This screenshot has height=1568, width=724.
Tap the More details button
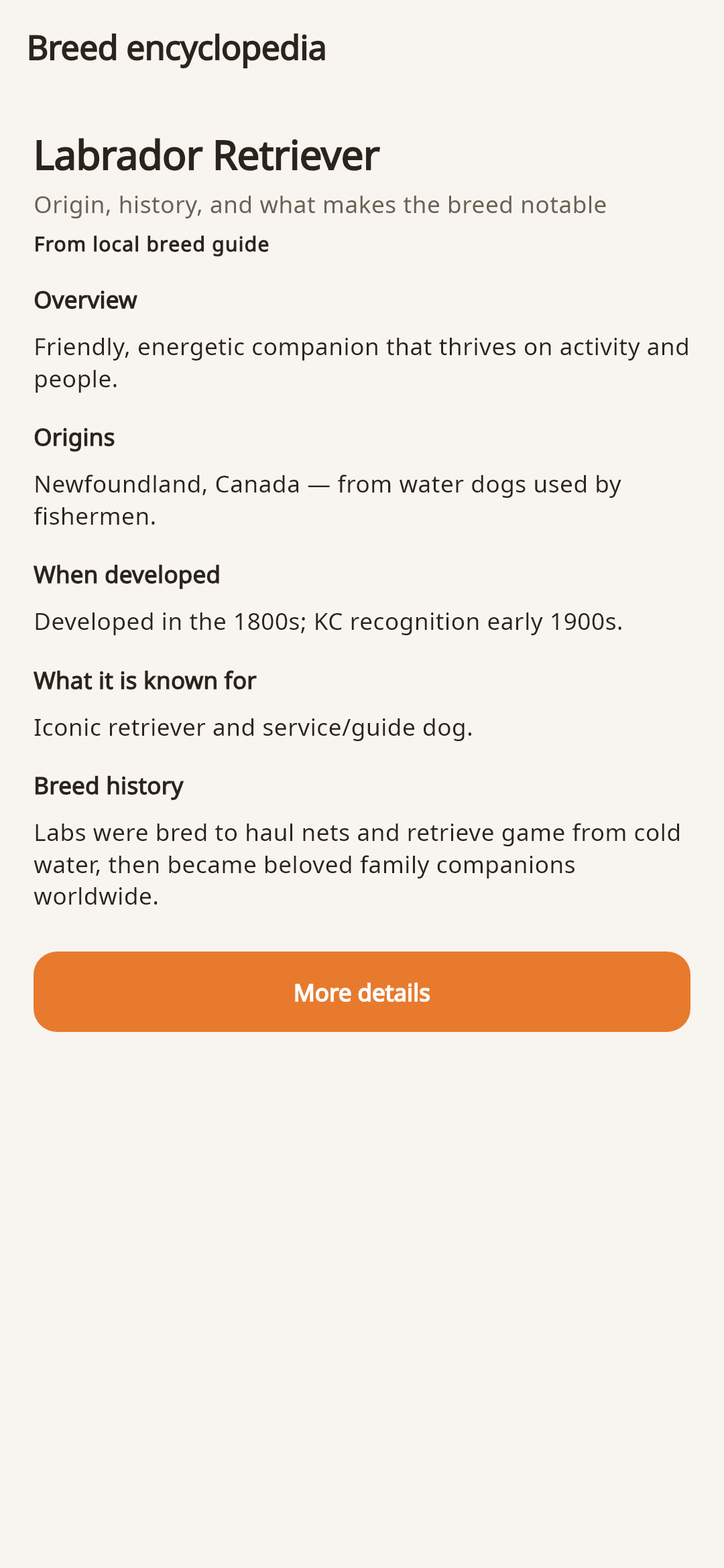(x=362, y=992)
